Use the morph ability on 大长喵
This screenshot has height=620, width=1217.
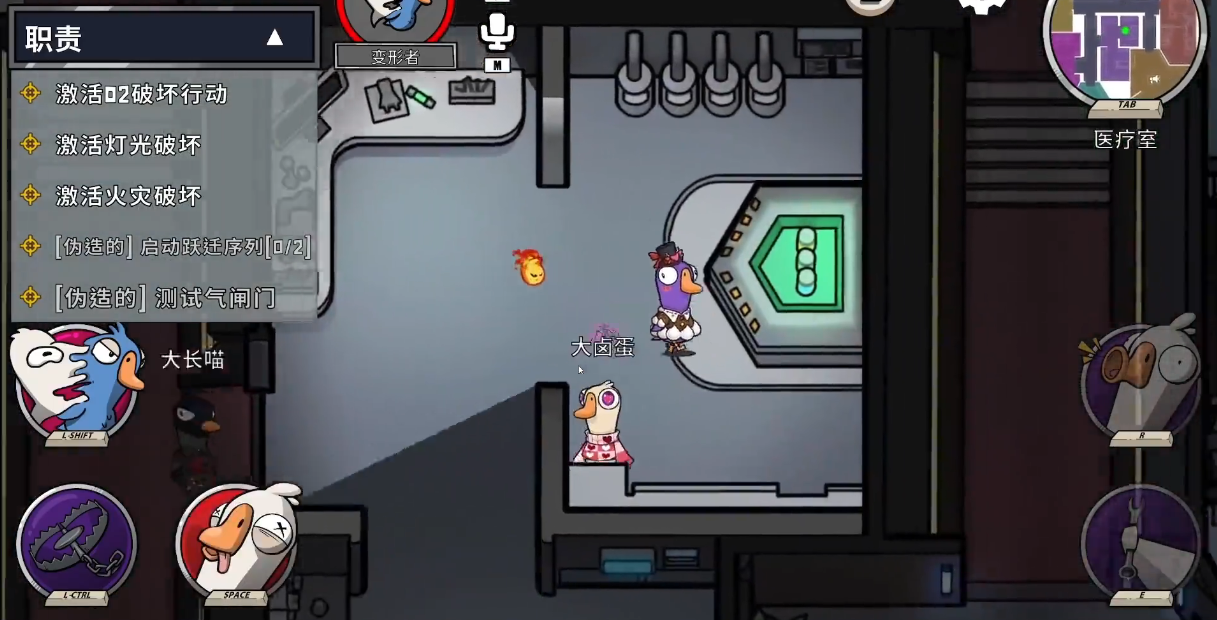[76, 380]
